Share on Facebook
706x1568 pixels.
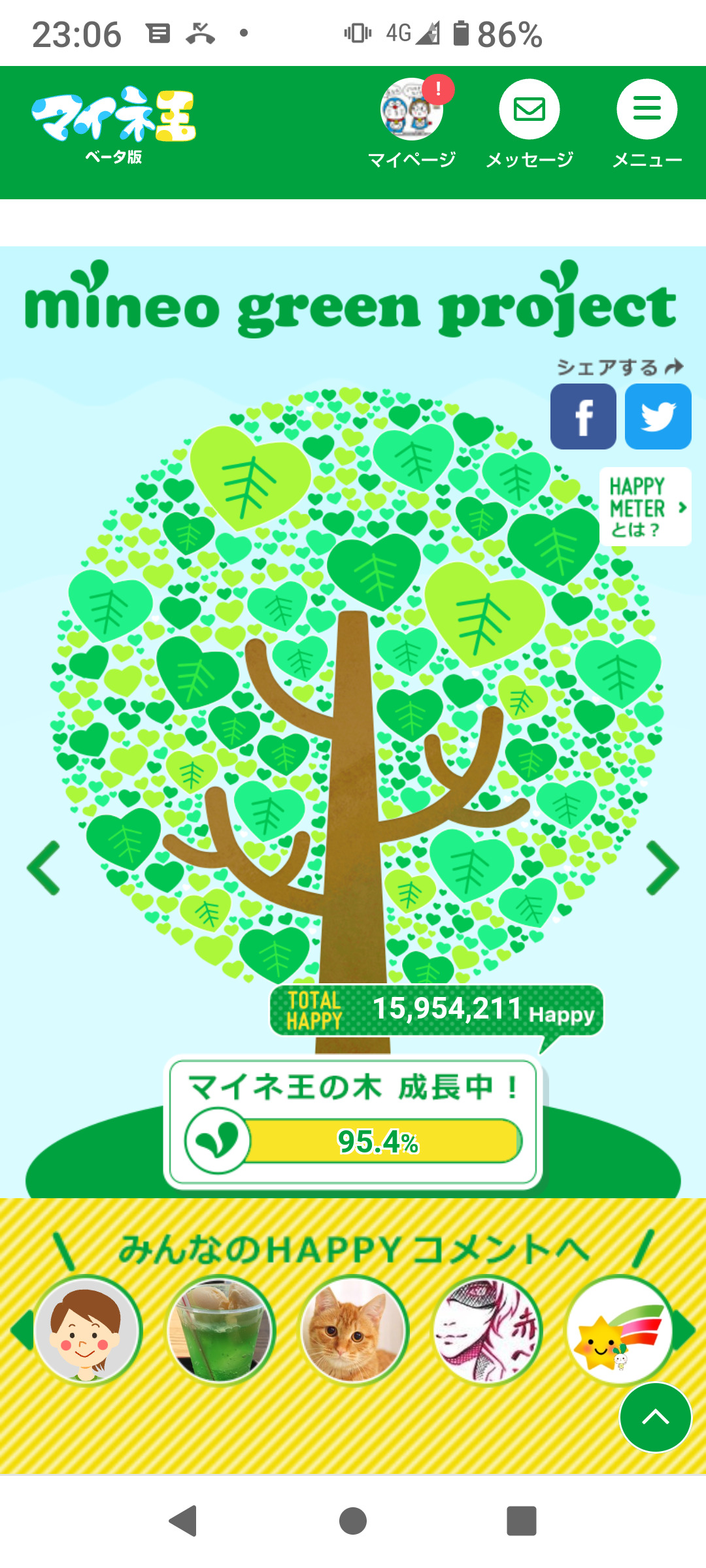click(x=583, y=416)
